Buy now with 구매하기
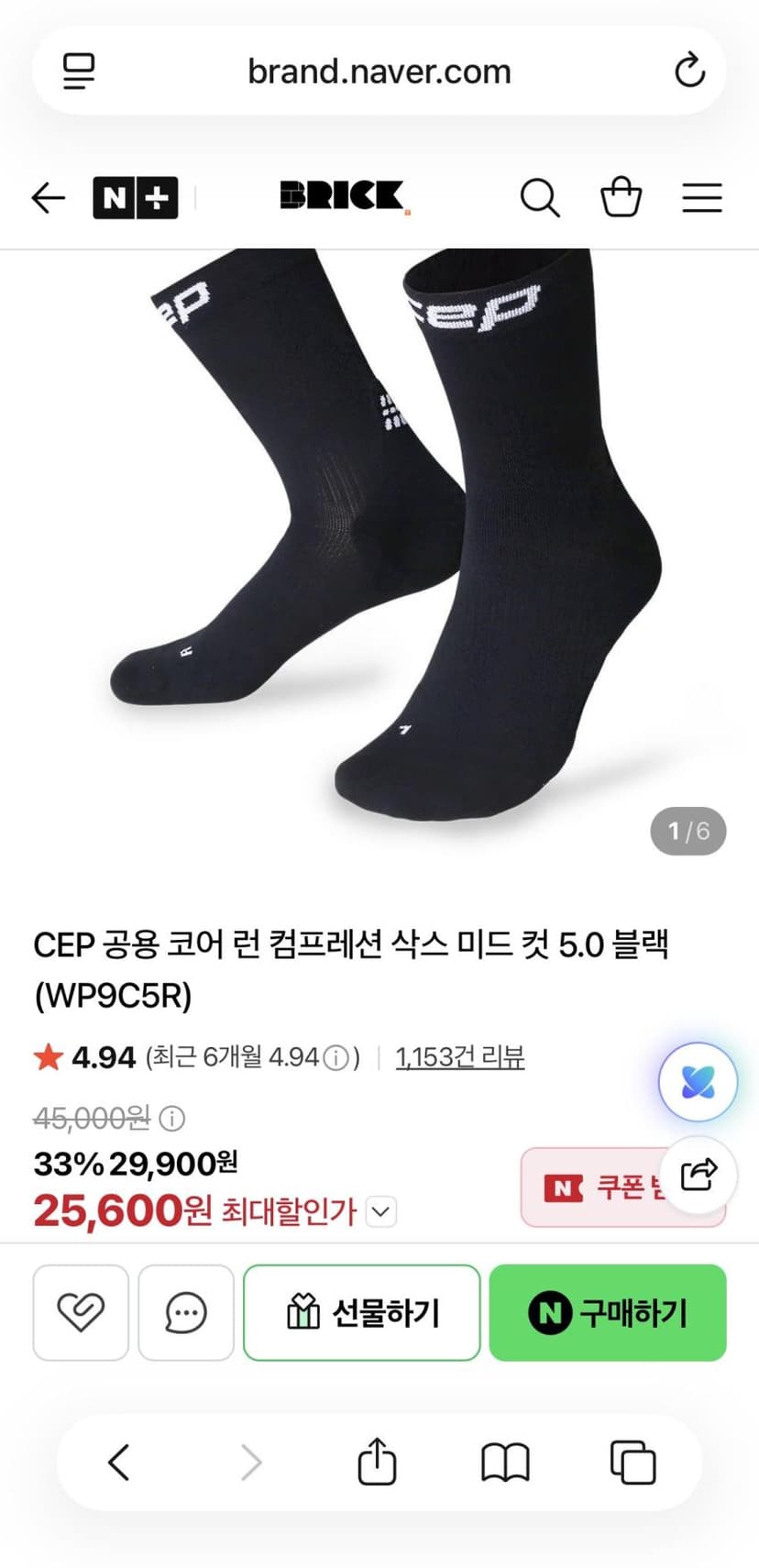759x1568 pixels. (x=608, y=1312)
